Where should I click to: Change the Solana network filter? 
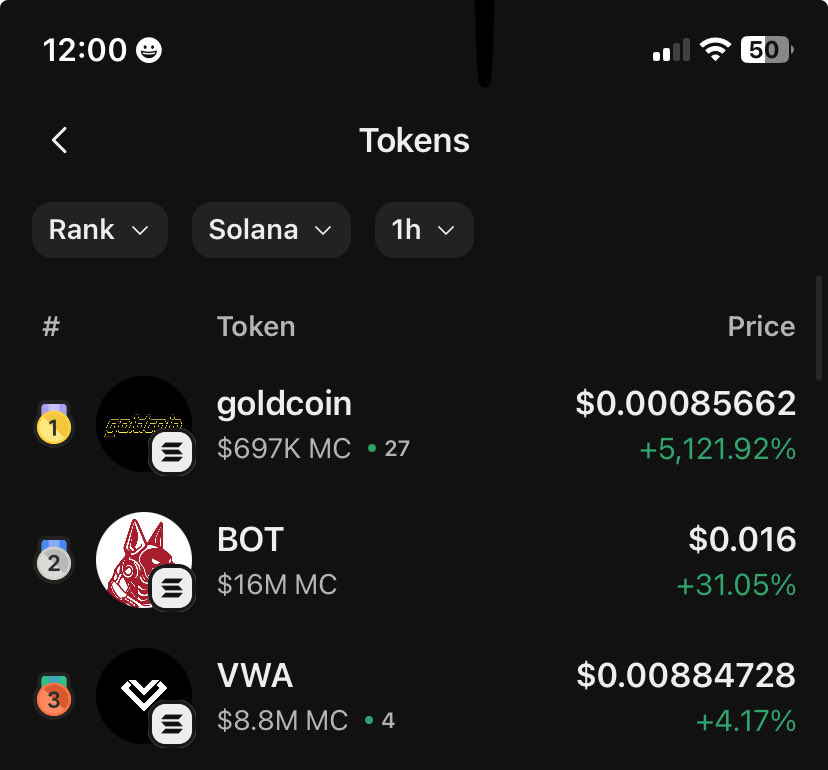click(x=271, y=230)
